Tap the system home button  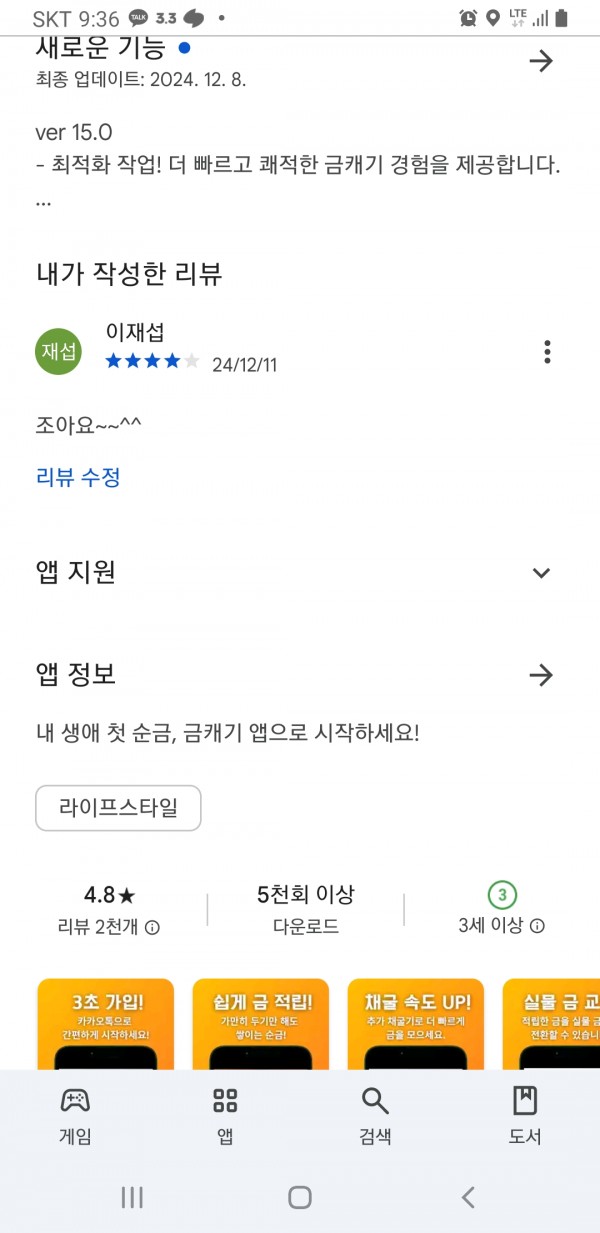tap(300, 1197)
